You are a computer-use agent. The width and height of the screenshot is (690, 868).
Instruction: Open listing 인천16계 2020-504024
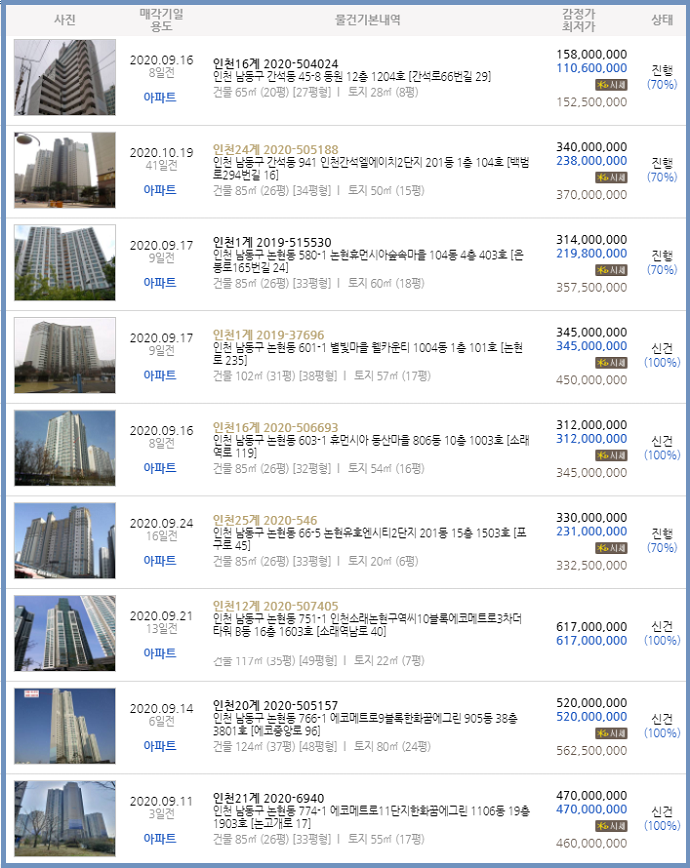[275, 64]
